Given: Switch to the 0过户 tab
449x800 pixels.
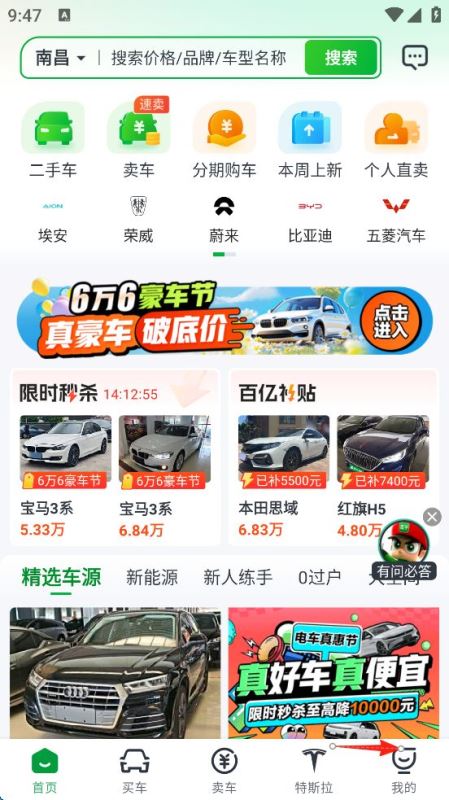Looking at the screenshot, I should click(x=319, y=577).
